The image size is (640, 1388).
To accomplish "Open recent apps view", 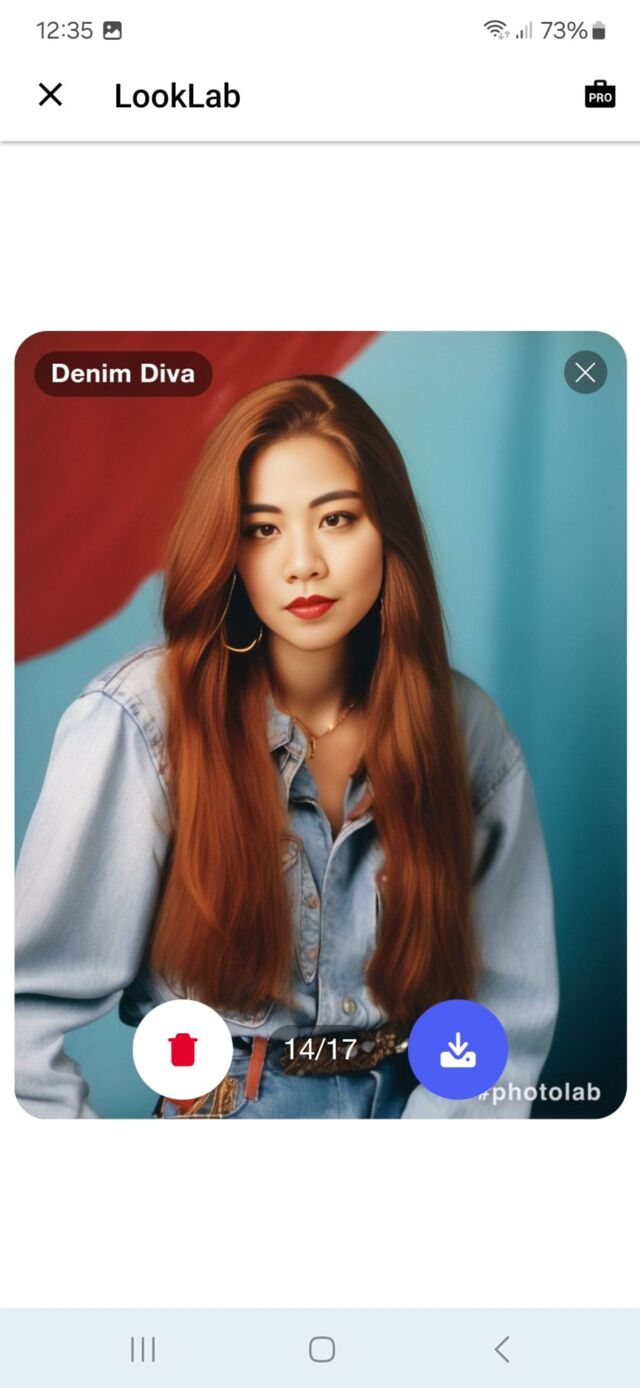I will click(143, 1349).
